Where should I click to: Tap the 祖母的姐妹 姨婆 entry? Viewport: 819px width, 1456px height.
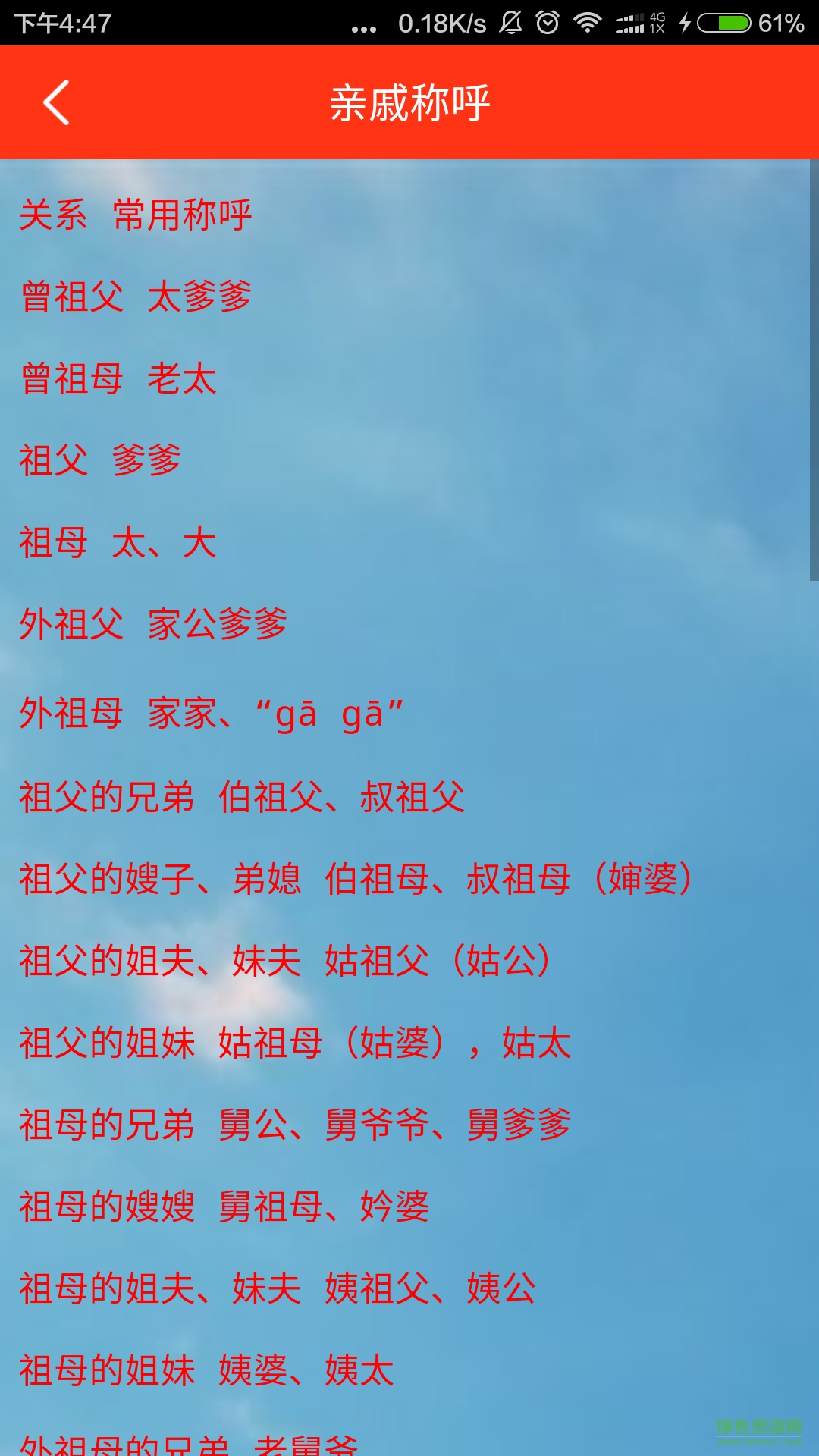pyautogui.click(x=205, y=1369)
